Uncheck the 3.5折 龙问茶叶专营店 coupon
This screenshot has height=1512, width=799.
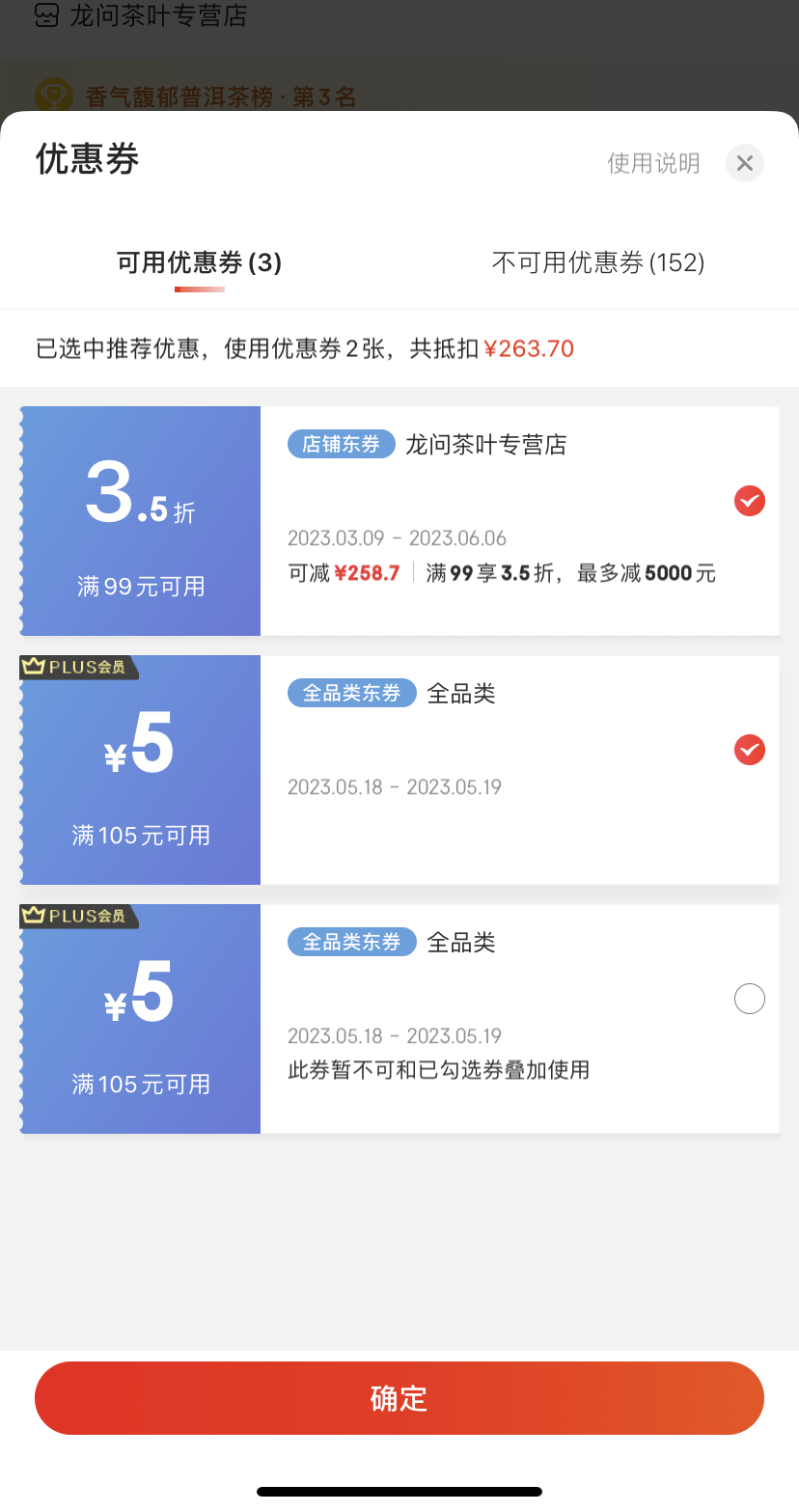(749, 501)
